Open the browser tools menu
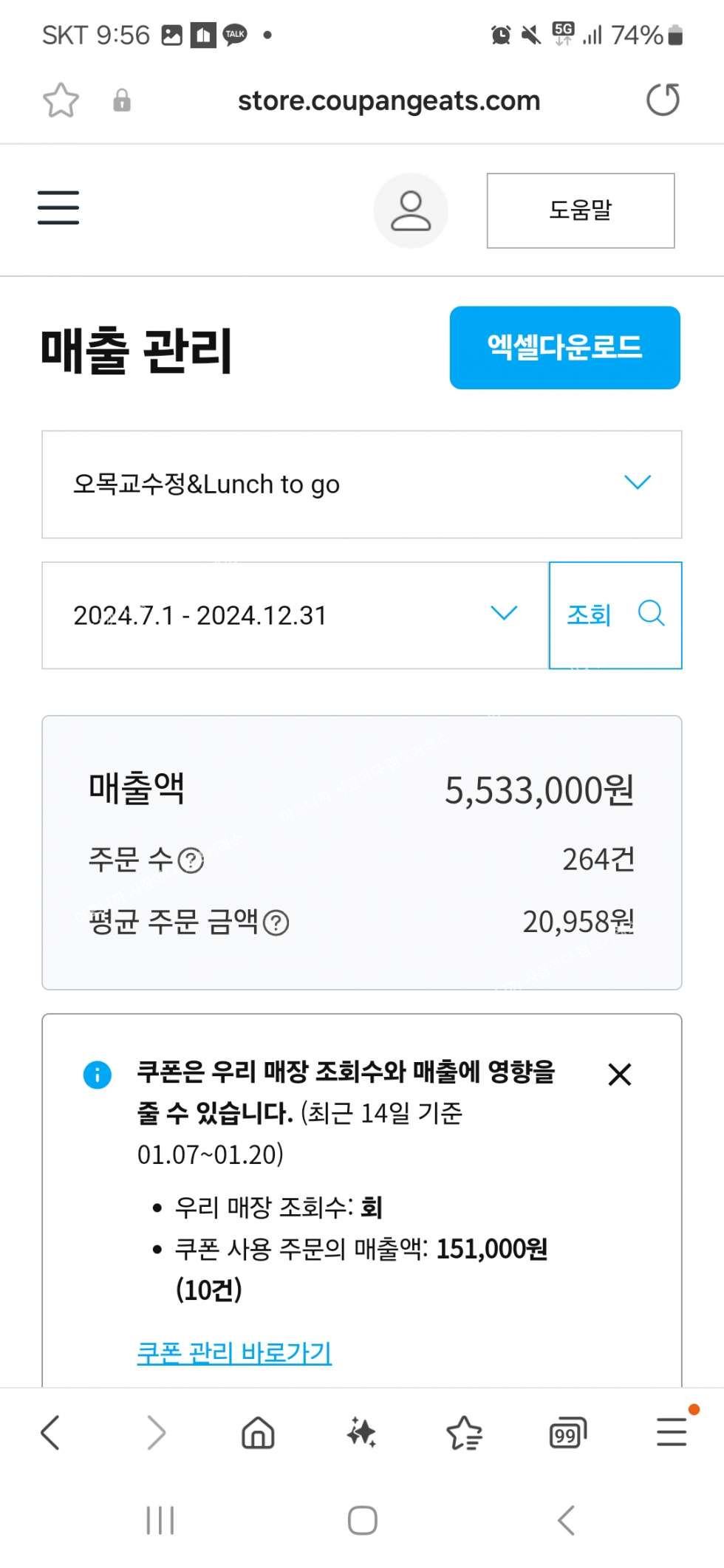The width and height of the screenshot is (724, 1568). (672, 1432)
